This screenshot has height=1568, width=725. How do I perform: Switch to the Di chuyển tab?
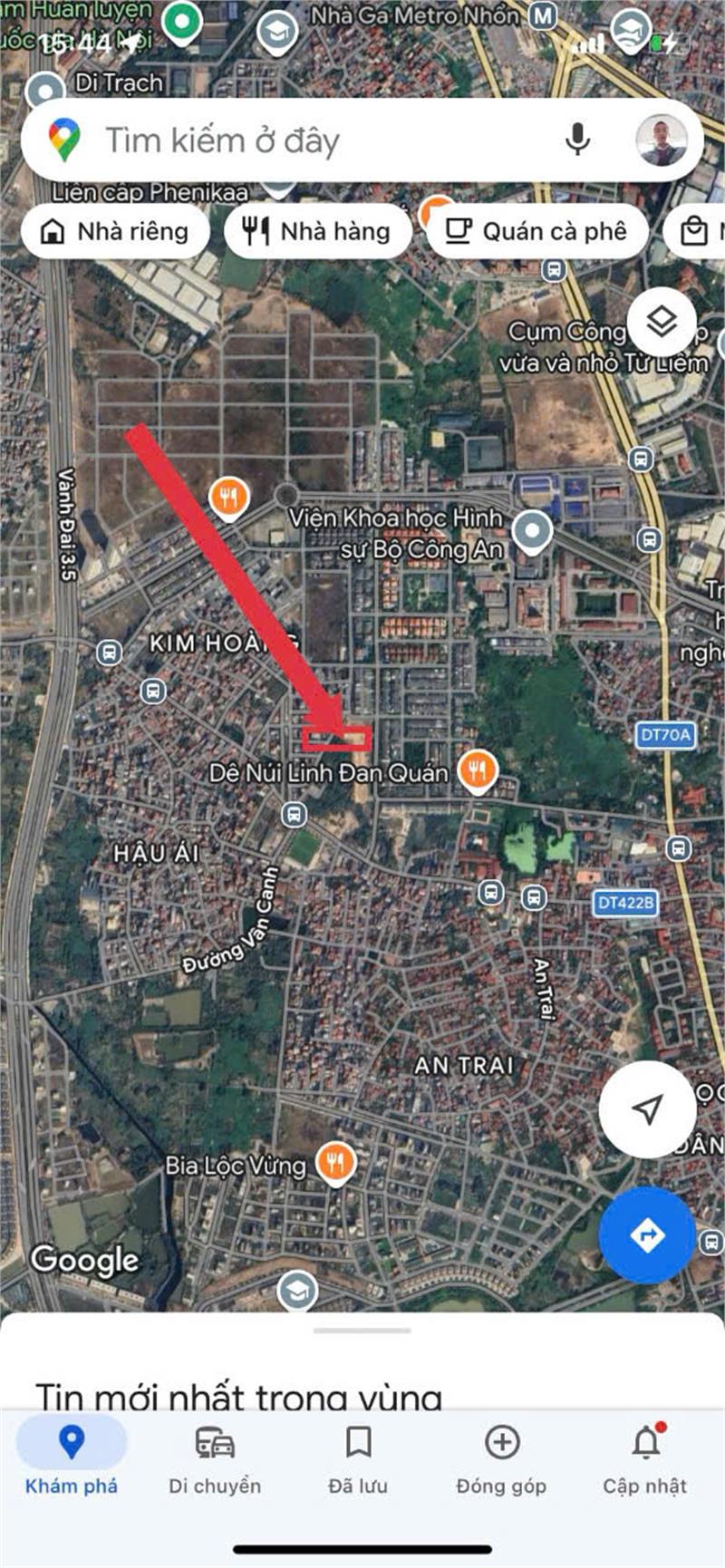tap(215, 1459)
